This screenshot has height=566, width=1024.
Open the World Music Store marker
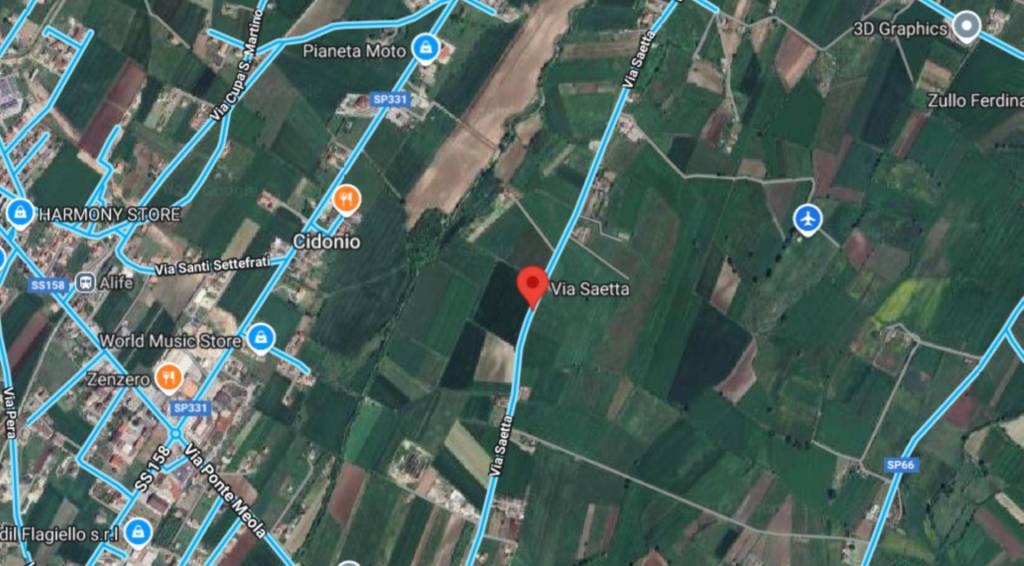click(262, 338)
